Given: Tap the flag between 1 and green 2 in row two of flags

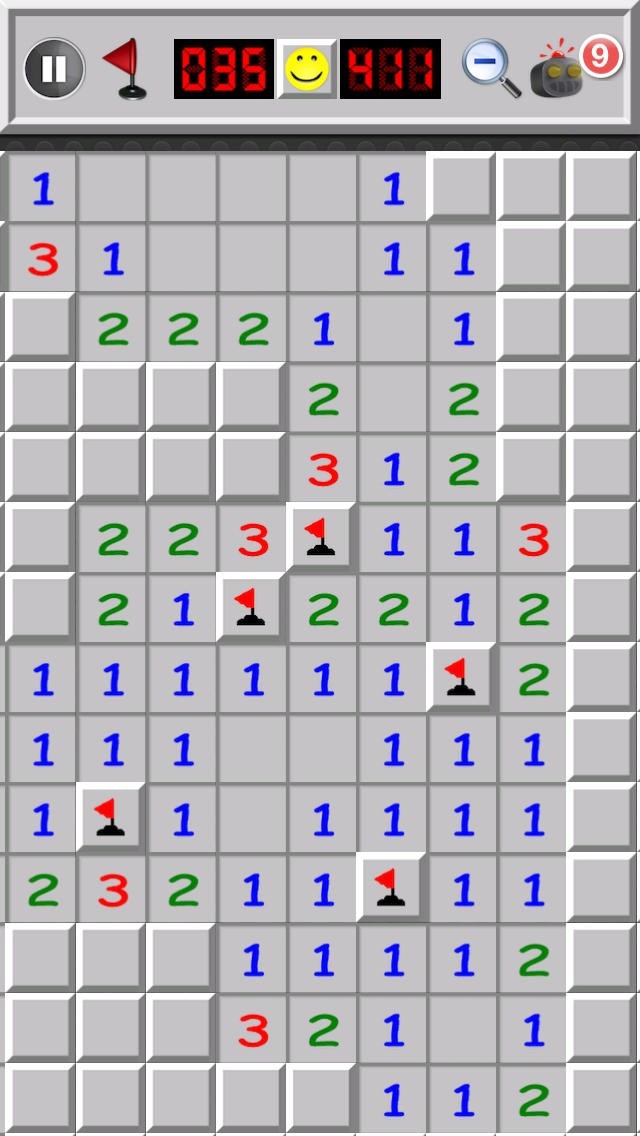Looking at the screenshot, I should tap(251, 609).
